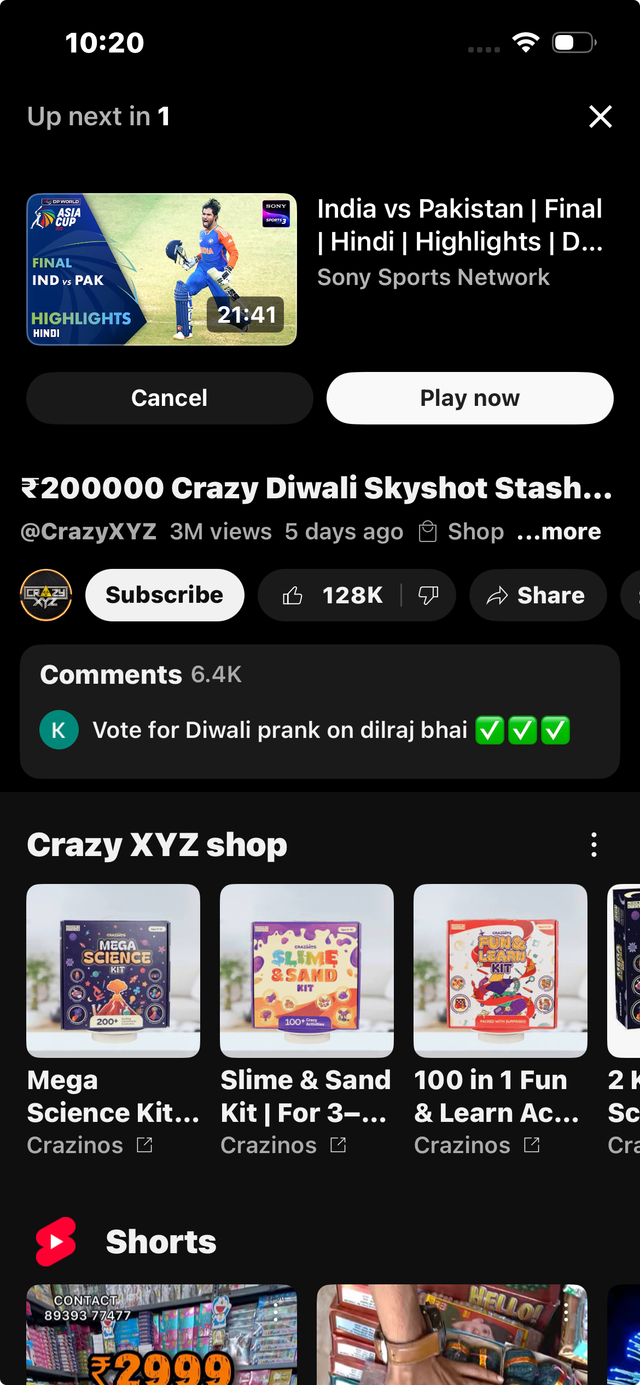This screenshot has width=640, height=1385.
Task: Tap Play now to start next video
Action: click(x=469, y=398)
